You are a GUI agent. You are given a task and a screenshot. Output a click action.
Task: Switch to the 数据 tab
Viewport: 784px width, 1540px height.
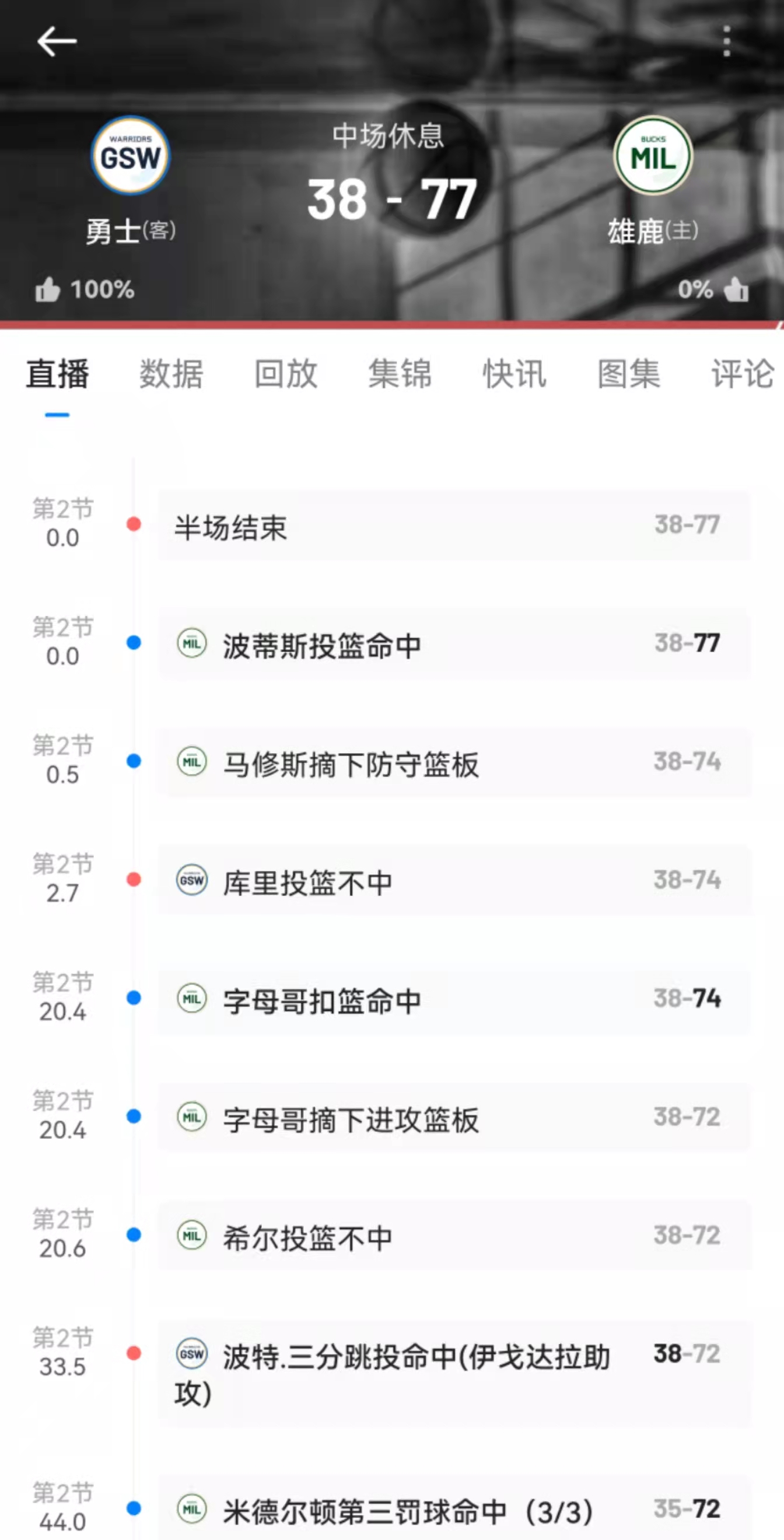pyautogui.click(x=171, y=374)
